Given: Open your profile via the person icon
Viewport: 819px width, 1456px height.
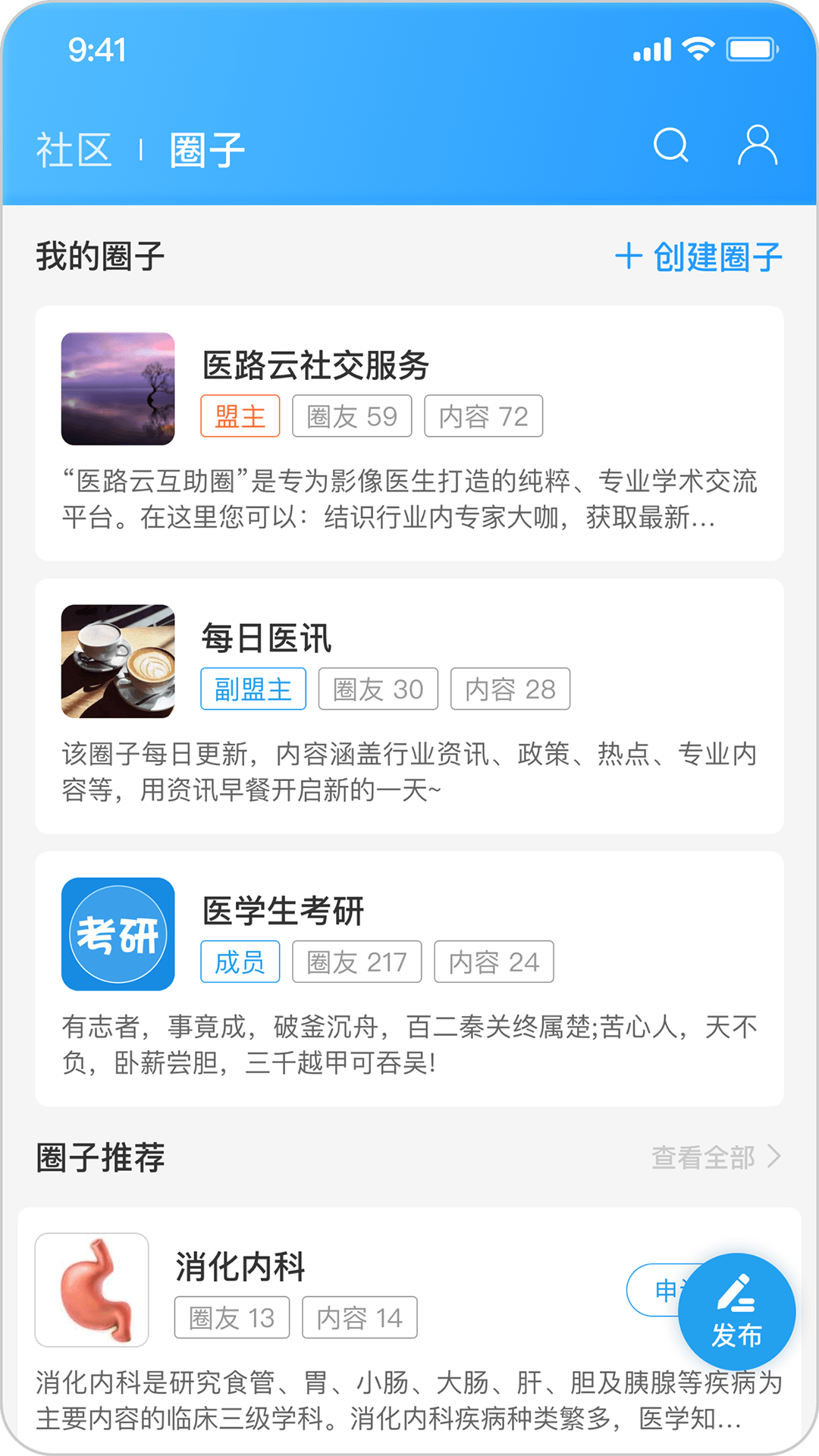Looking at the screenshot, I should [x=755, y=144].
